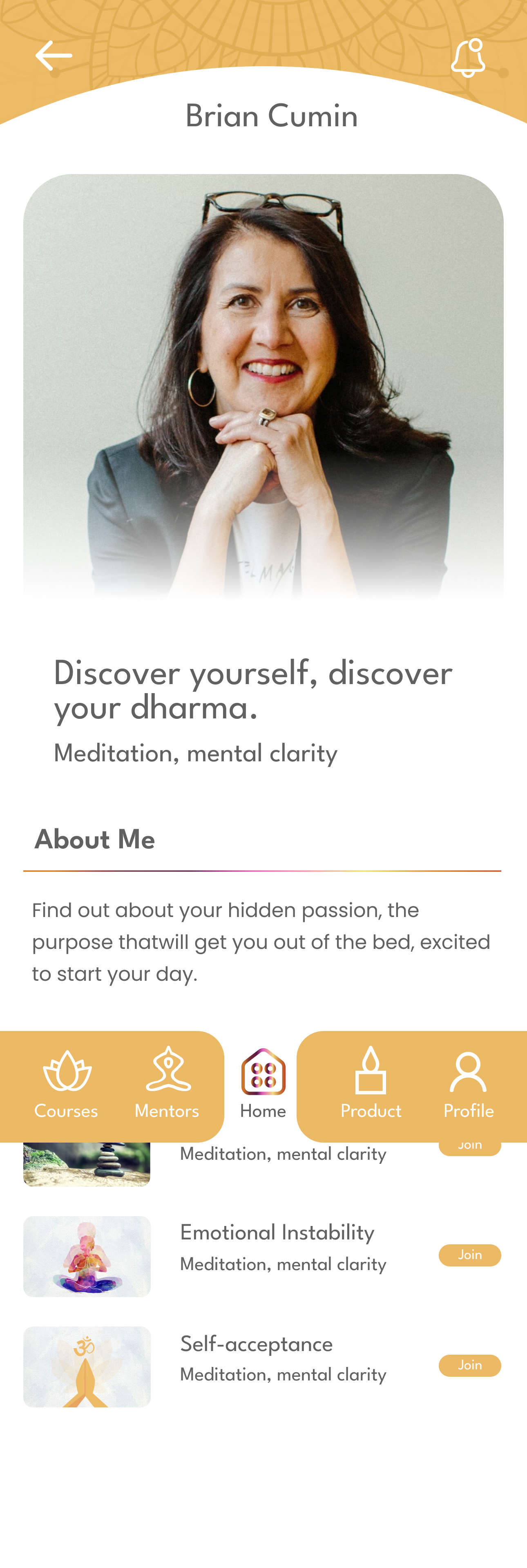Viewport: 527px width, 1568px height.
Task: Open the notifications bell
Action: click(x=468, y=58)
